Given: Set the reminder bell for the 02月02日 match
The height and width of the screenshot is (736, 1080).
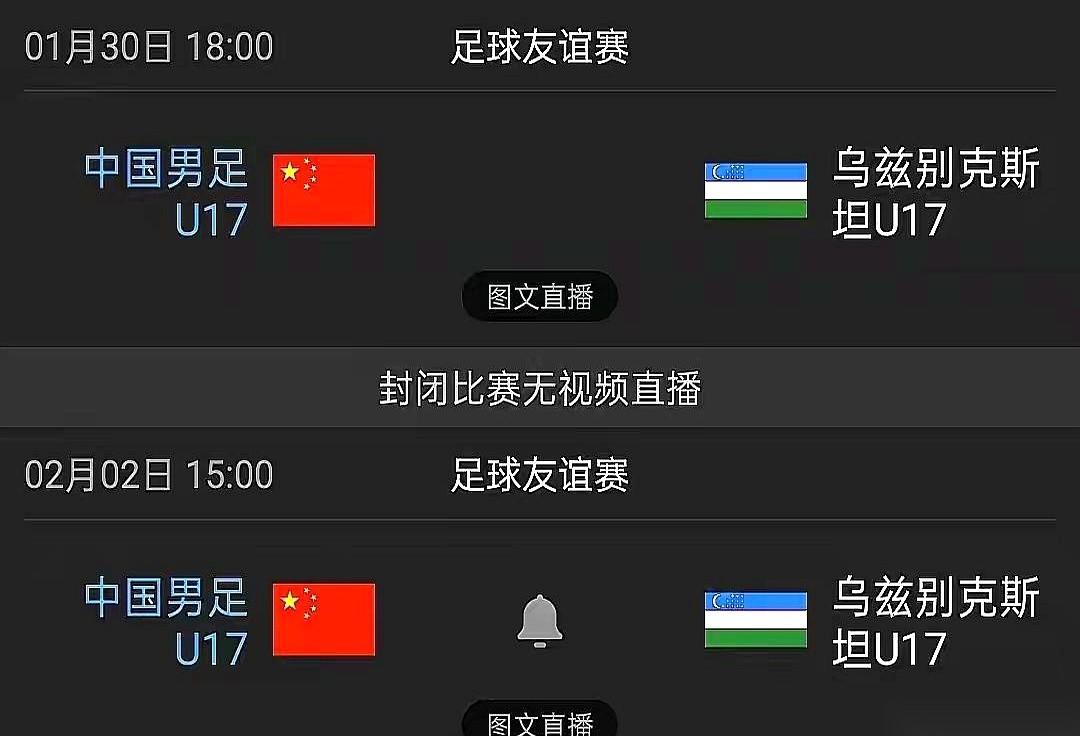Looking at the screenshot, I should point(540,620).
